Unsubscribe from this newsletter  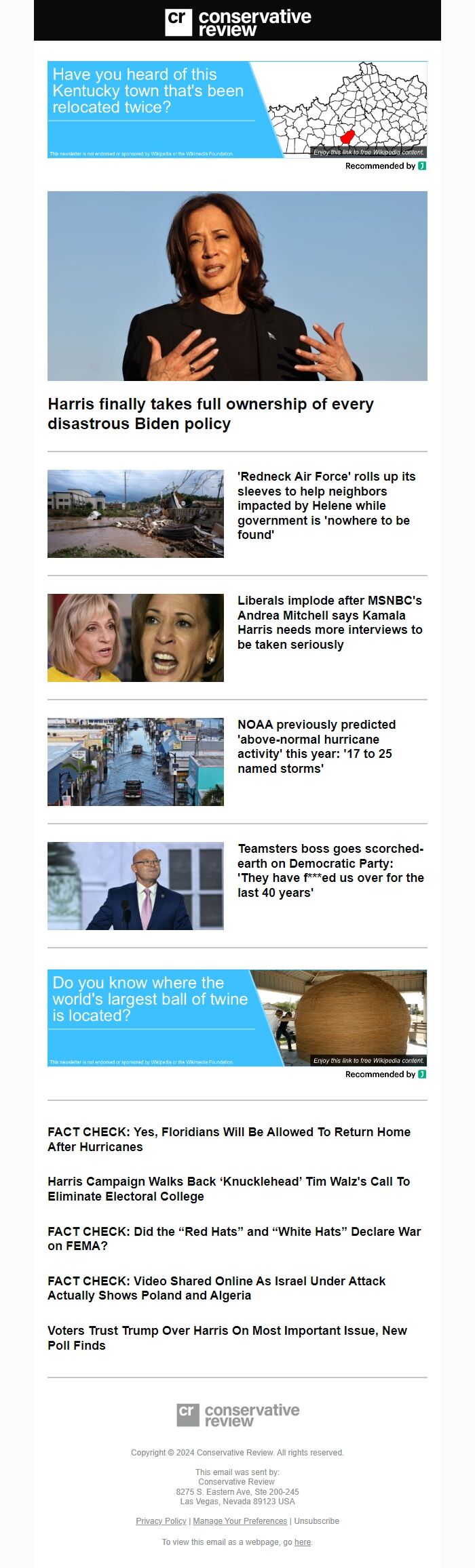click(x=316, y=1521)
